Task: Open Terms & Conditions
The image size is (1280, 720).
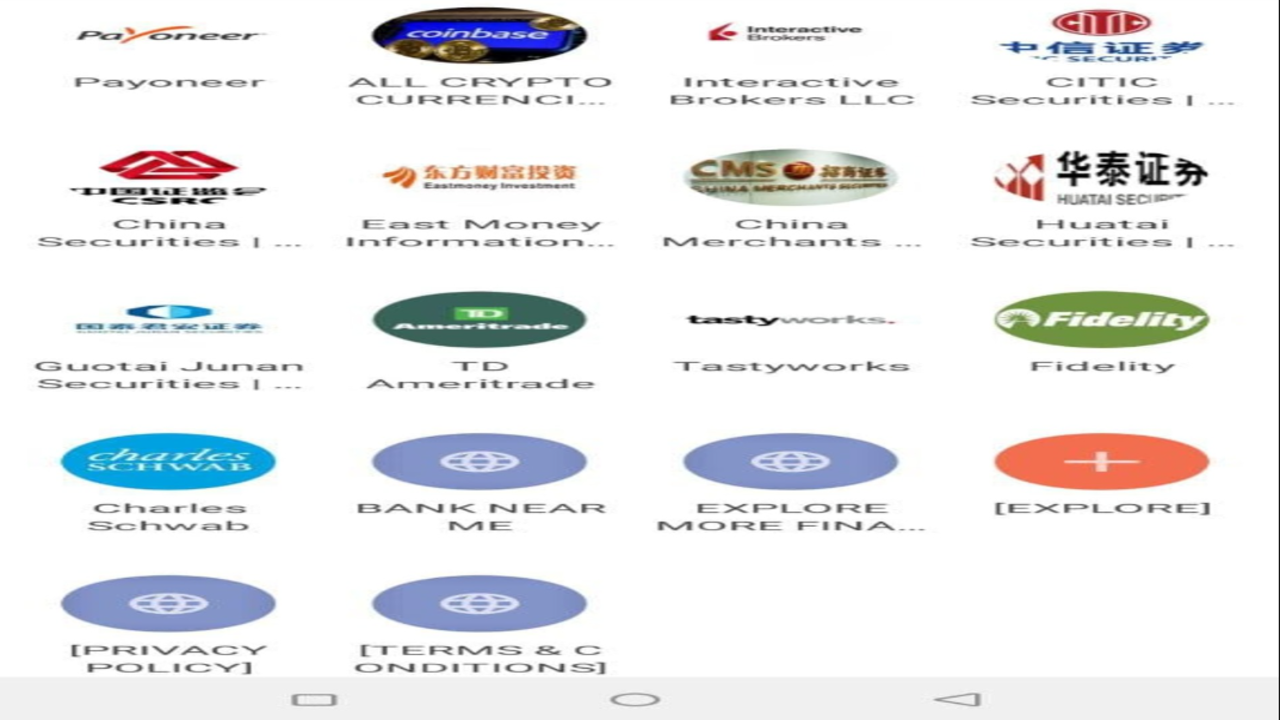Action: coord(479,625)
